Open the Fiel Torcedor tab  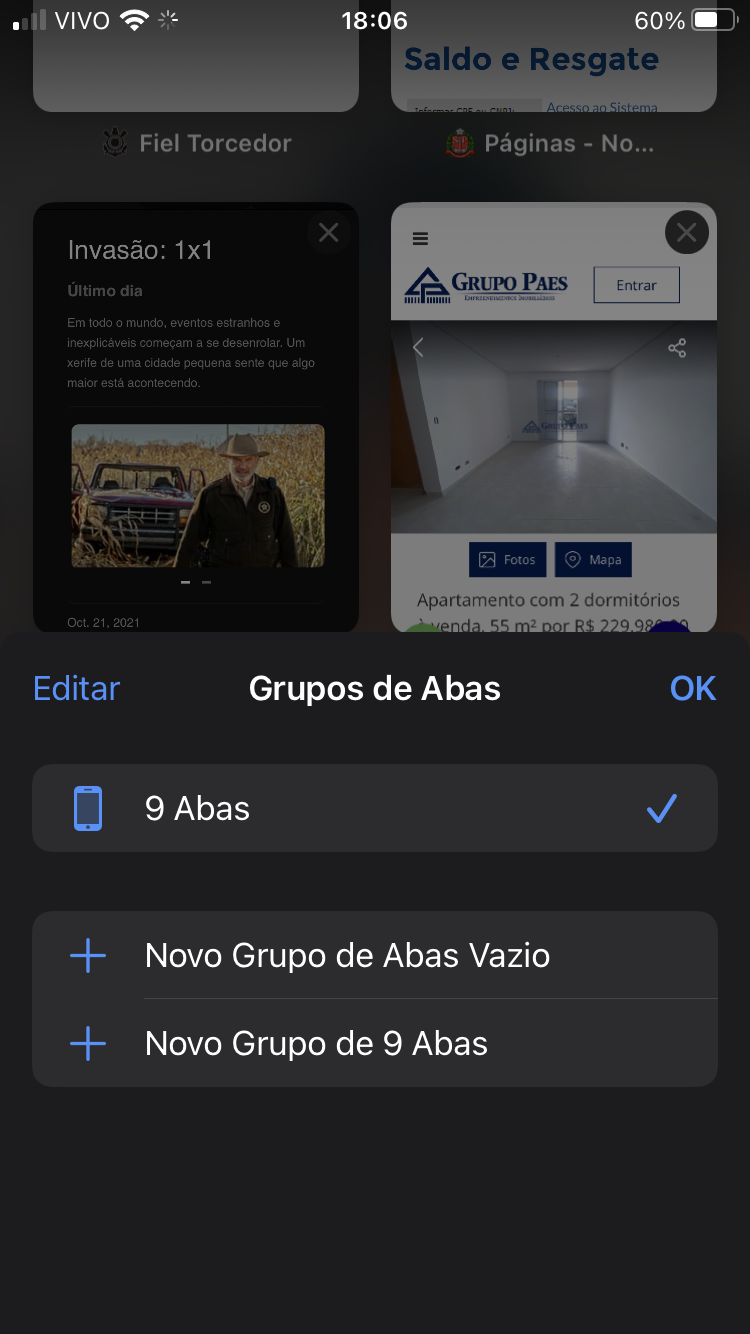point(196,70)
